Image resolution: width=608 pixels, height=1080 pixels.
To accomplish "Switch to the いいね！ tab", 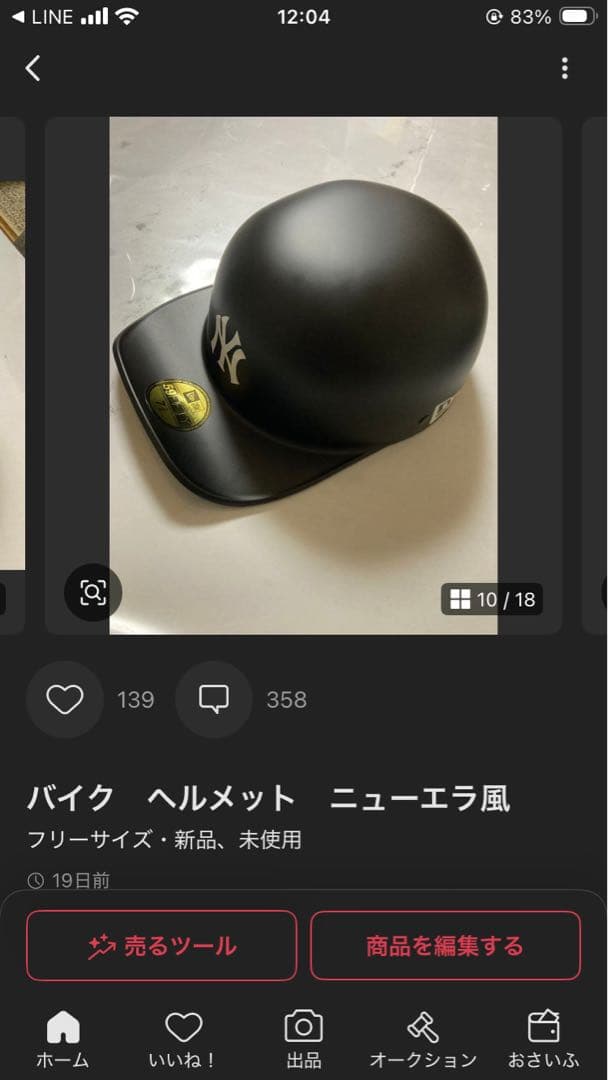I will [183, 1038].
